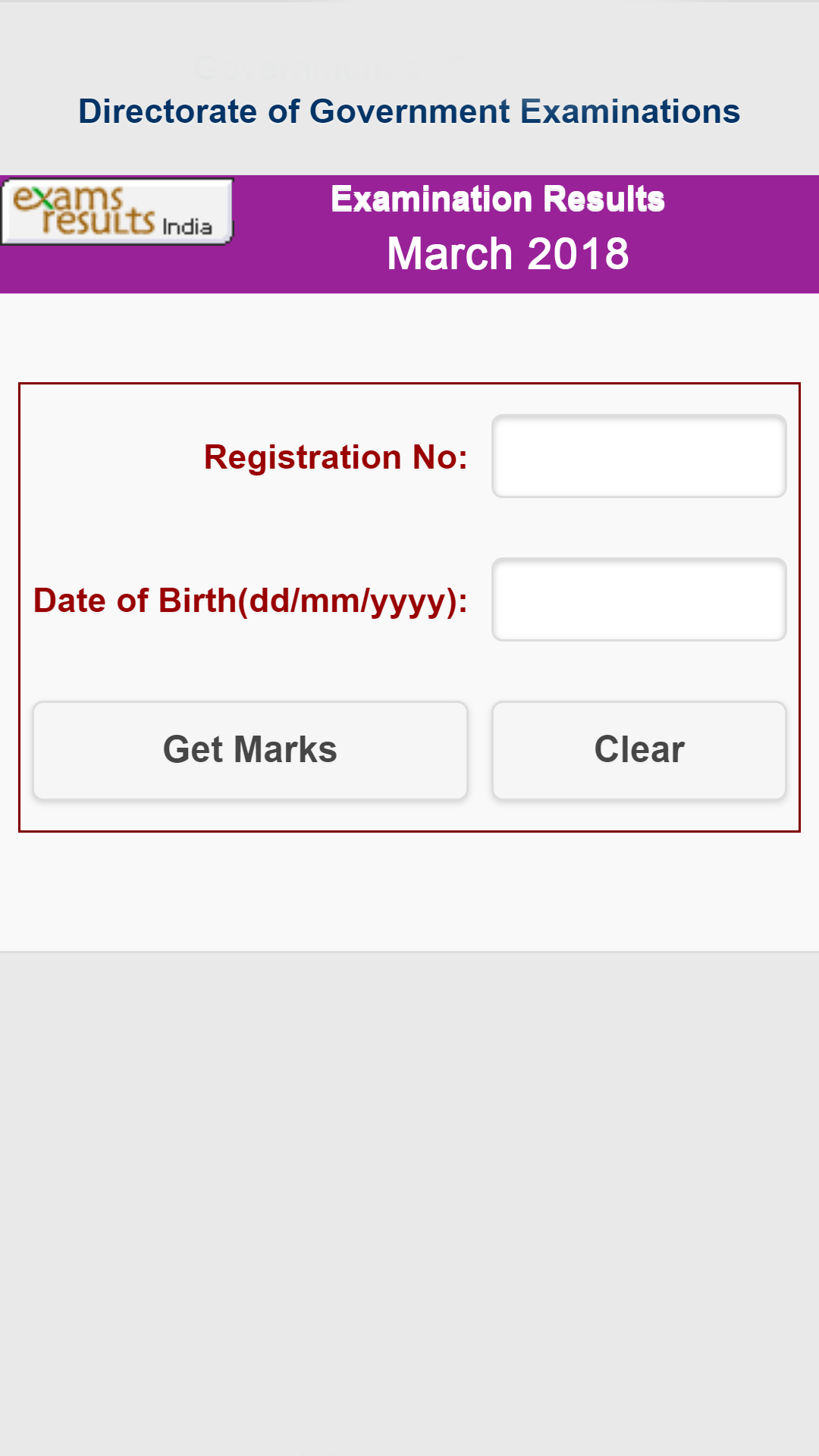Clear the form with Clear button
The image size is (819, 1456).
point(639,750)
